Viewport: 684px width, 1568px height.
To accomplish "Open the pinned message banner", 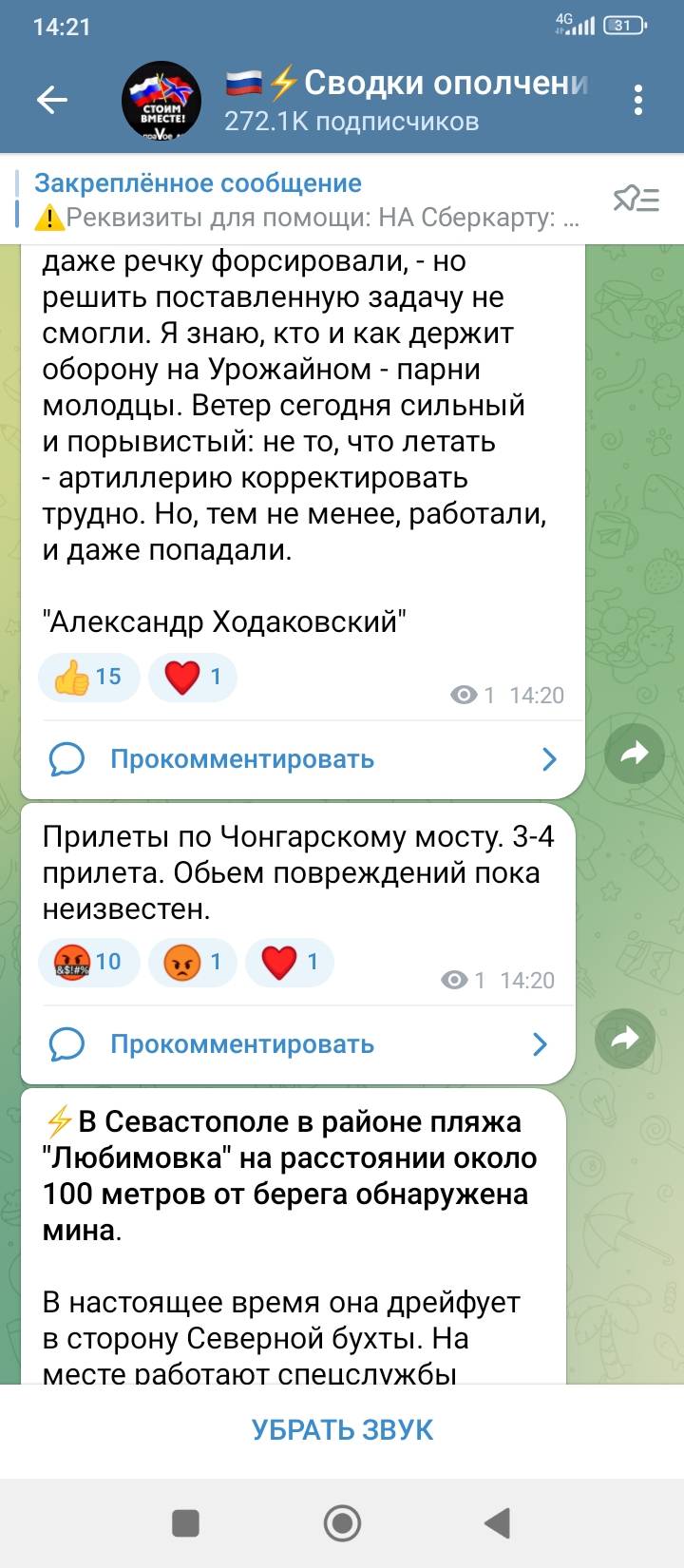I will pos(304,200).
